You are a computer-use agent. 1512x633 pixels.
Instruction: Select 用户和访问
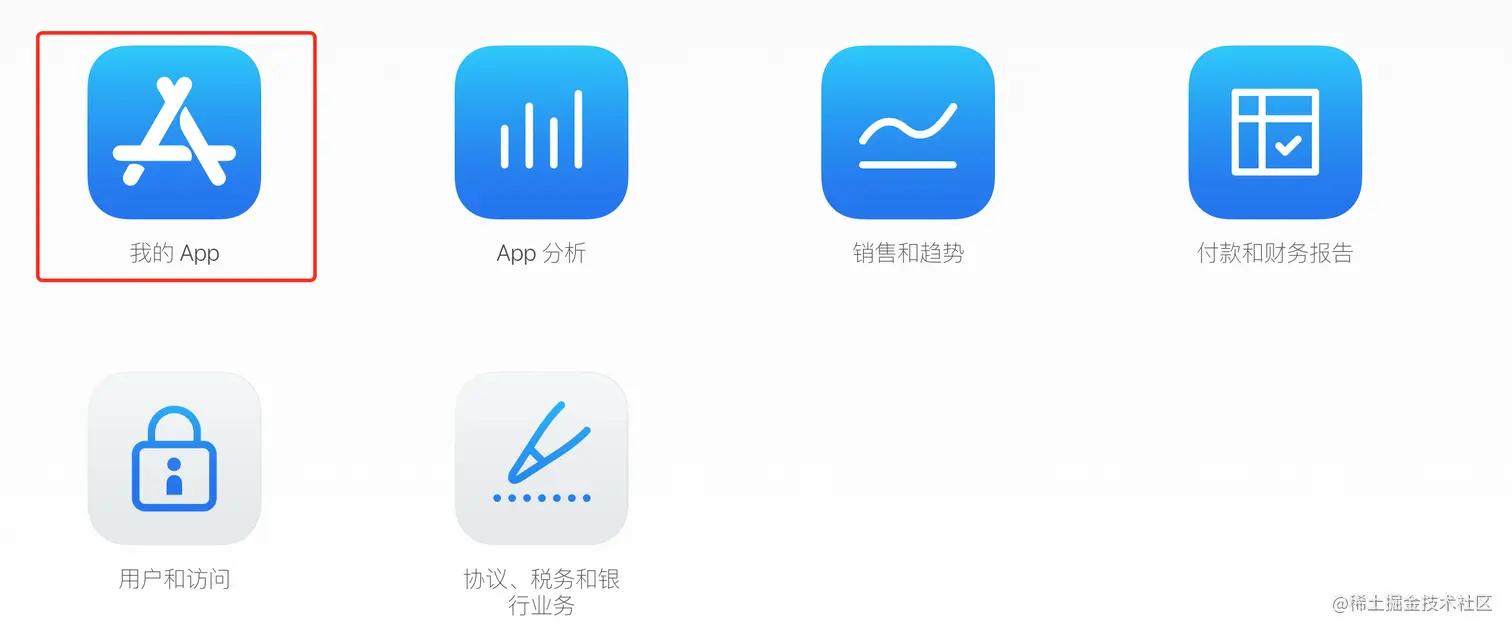[x=174, y=459]
